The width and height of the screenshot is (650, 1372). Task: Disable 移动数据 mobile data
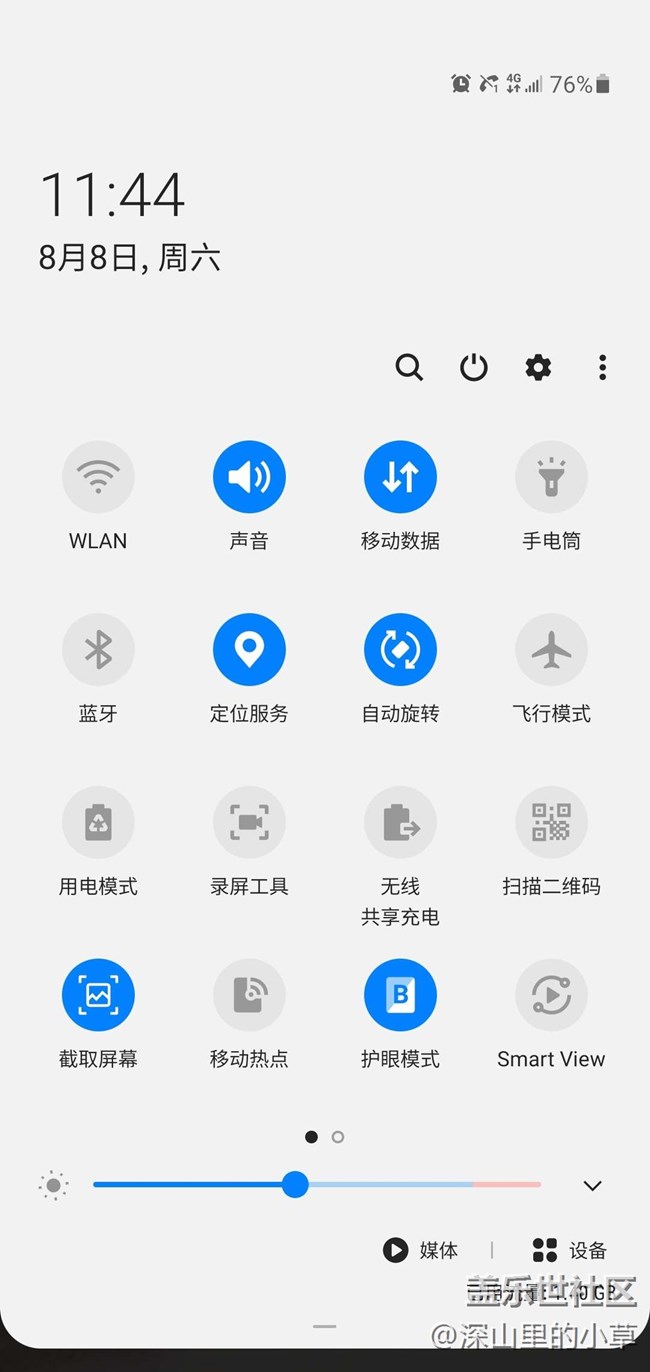point(400,477)
